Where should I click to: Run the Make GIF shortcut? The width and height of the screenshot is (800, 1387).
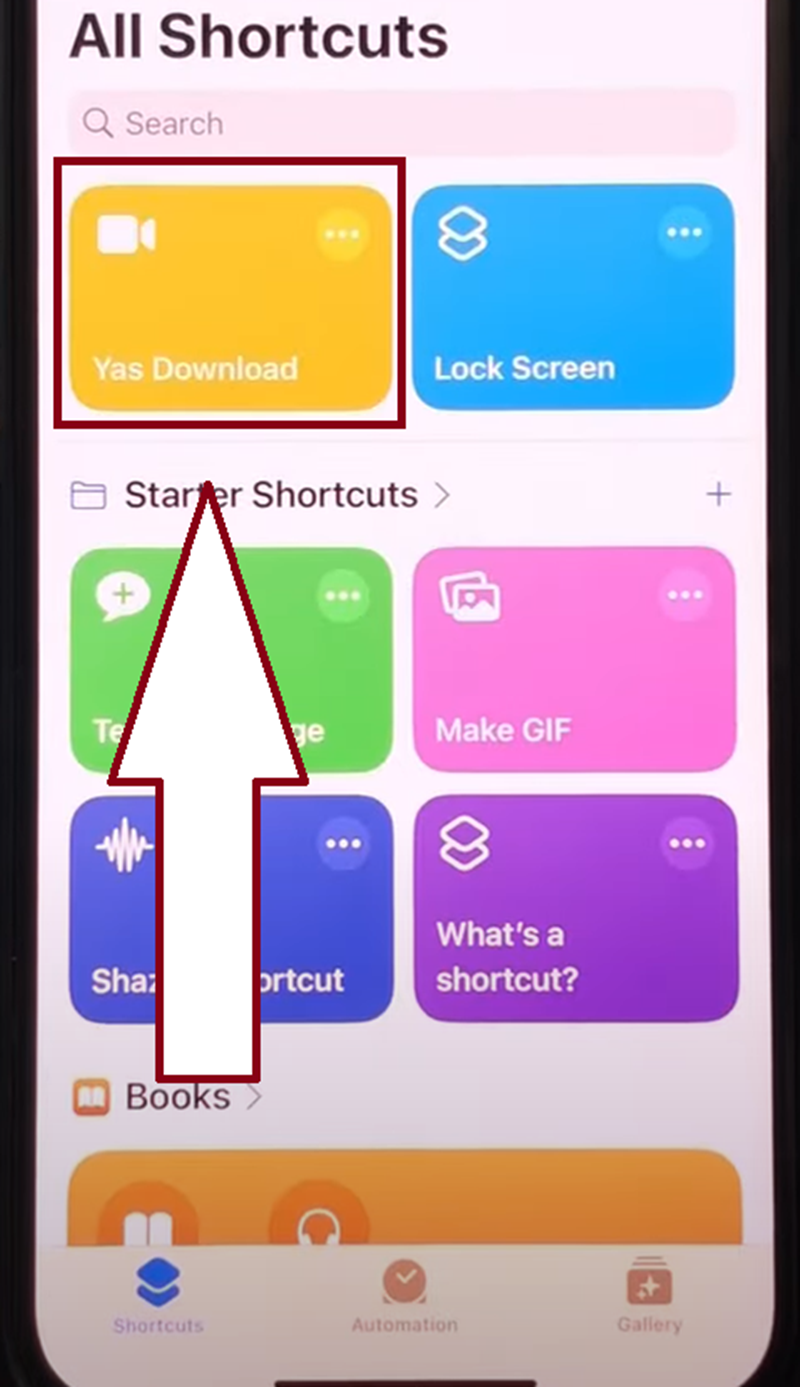560,680
